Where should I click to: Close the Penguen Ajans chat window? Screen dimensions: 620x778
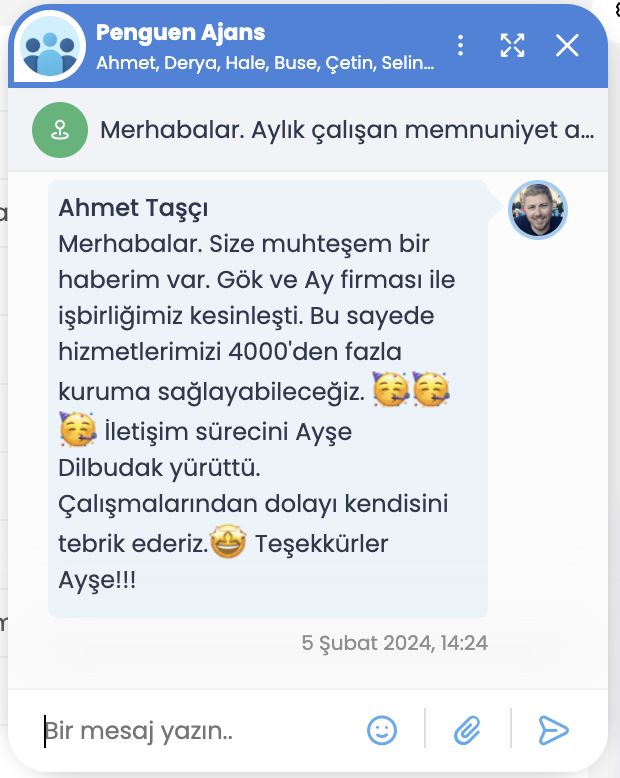pos(567,45)
